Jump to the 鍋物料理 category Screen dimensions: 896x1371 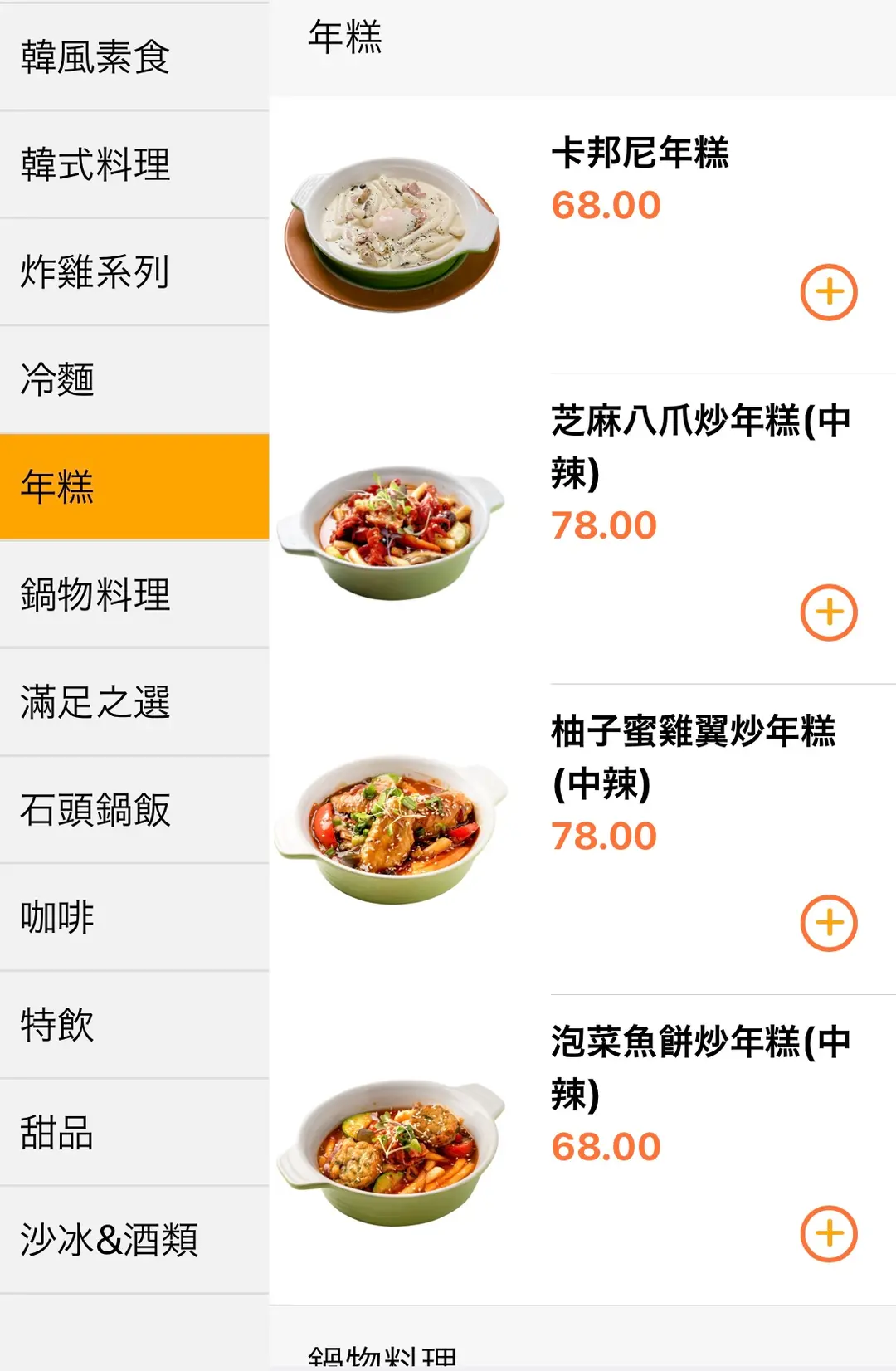tap(134, 594)
